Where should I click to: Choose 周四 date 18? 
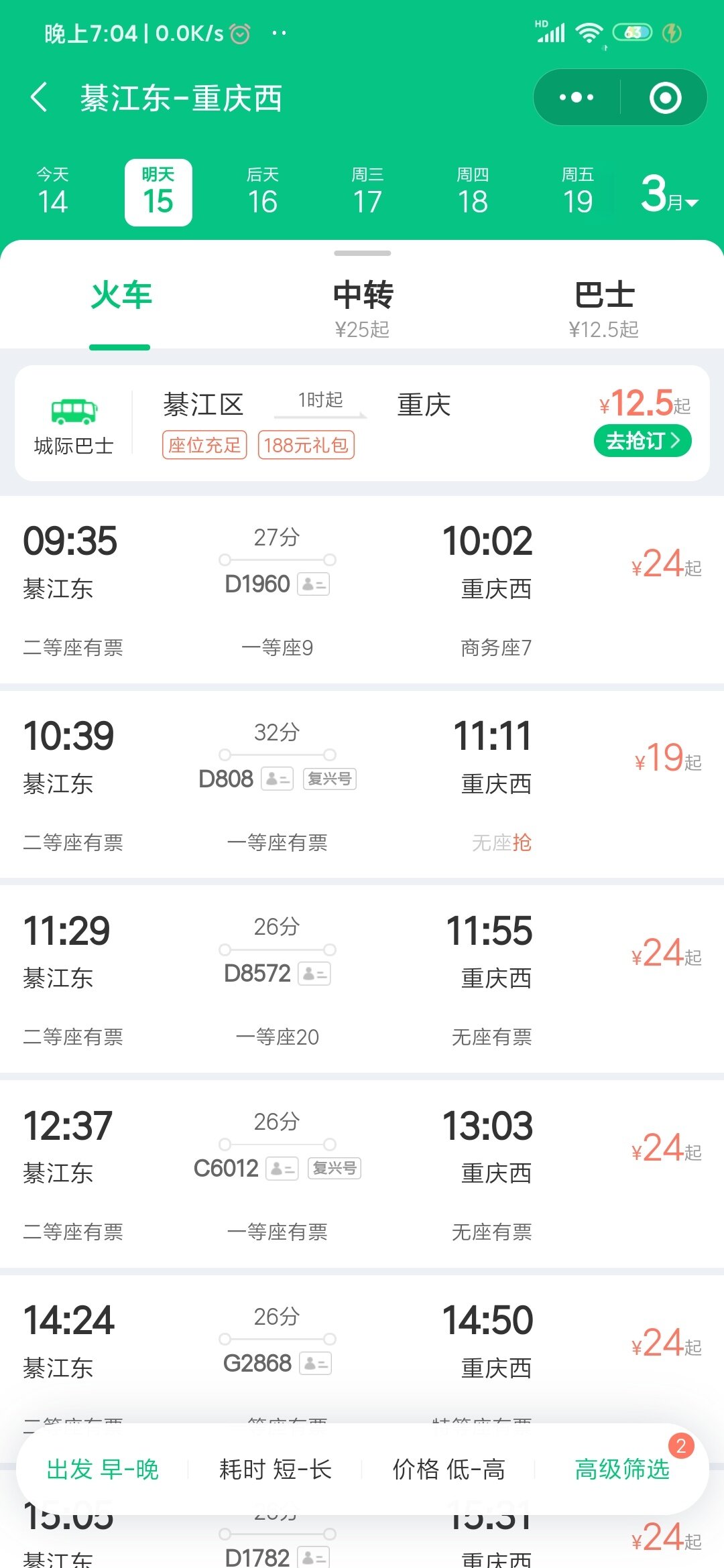[473, 193]
